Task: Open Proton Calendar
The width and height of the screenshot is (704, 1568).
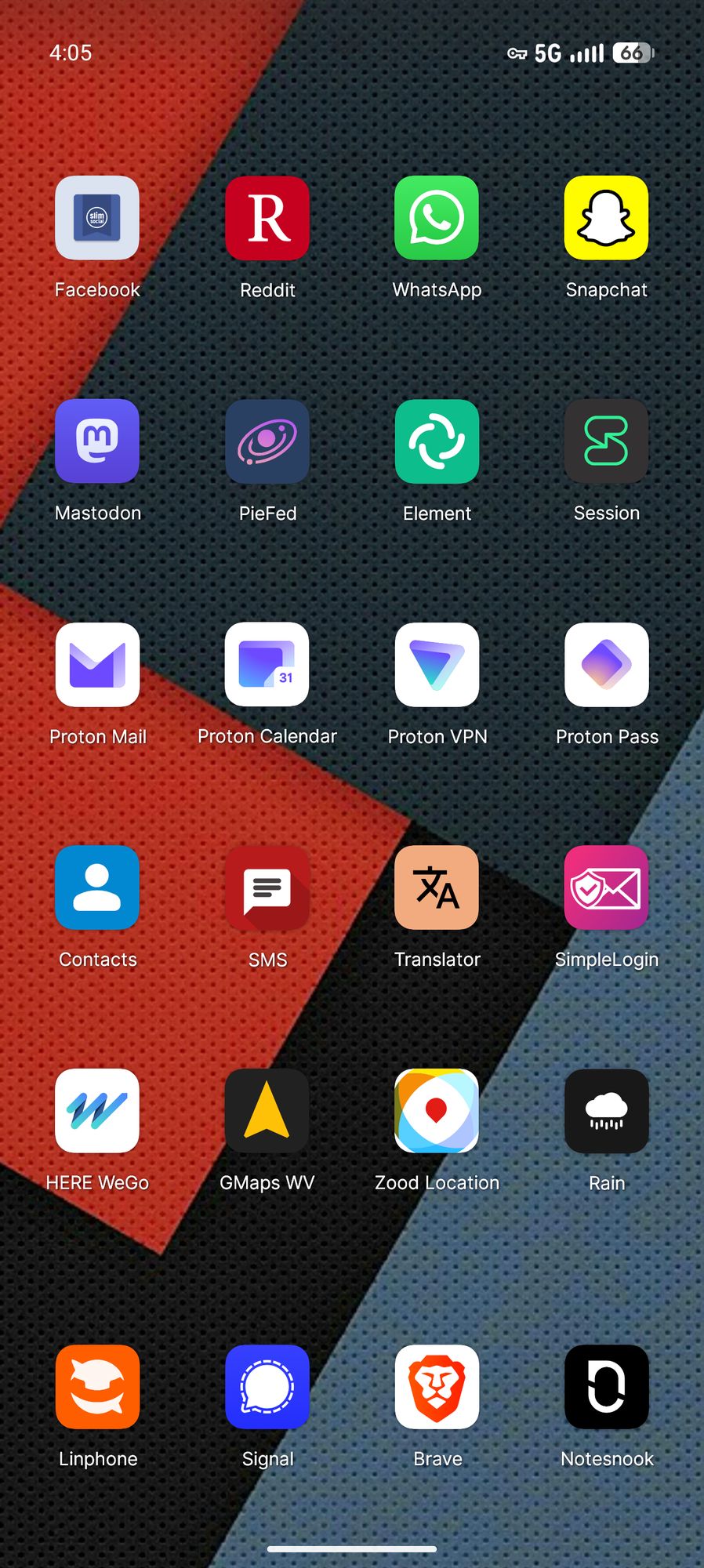Action: coord(267,665)
